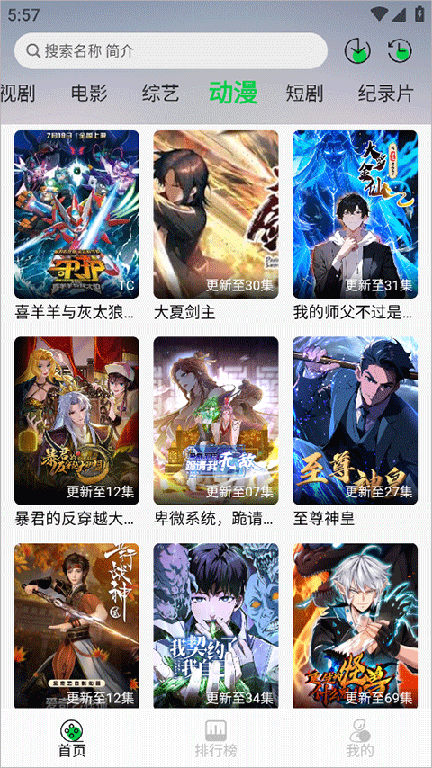Viewport: 432px width, 768px height.
Task: Open the downloads icon
Action: tap(358, 50)
